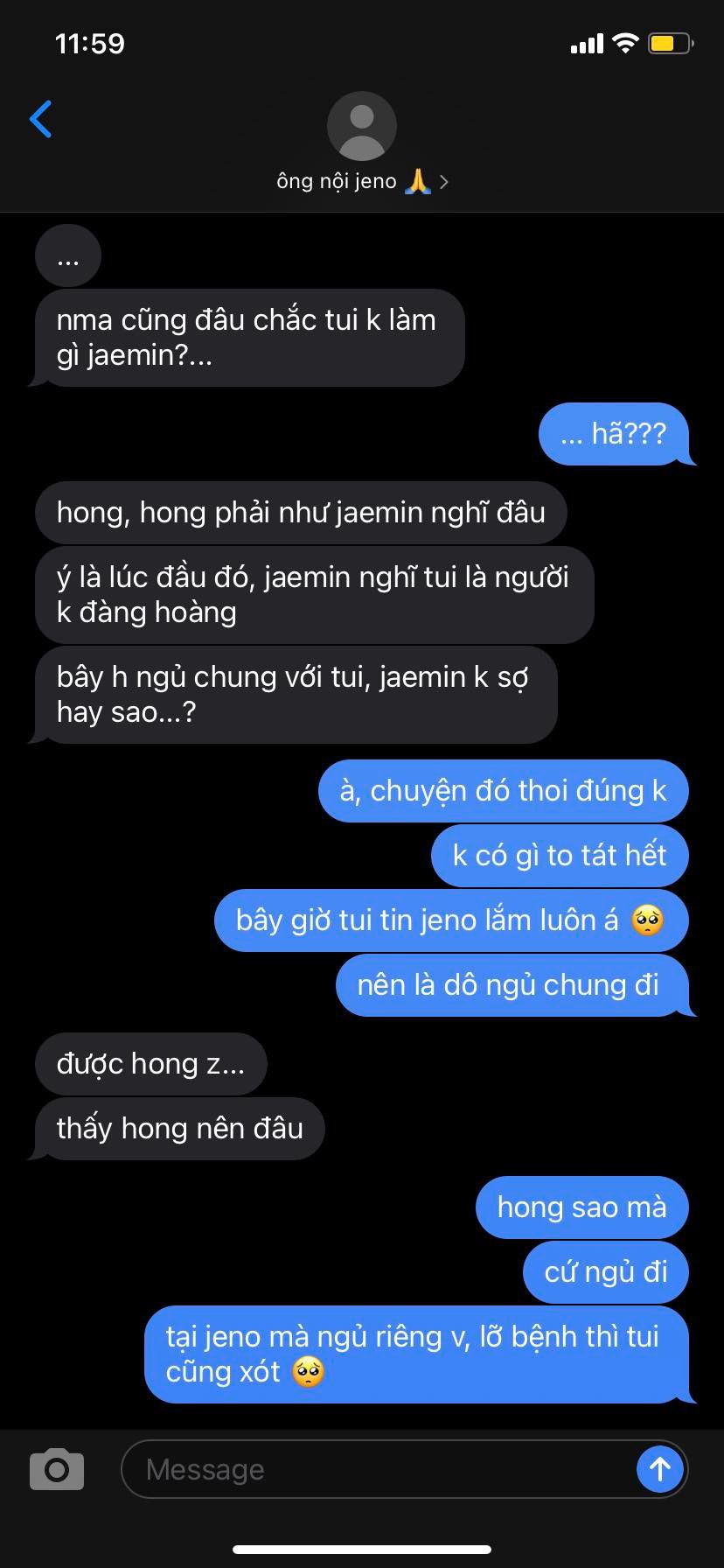Send the message with the arrow button

(x=659, y=1469)
